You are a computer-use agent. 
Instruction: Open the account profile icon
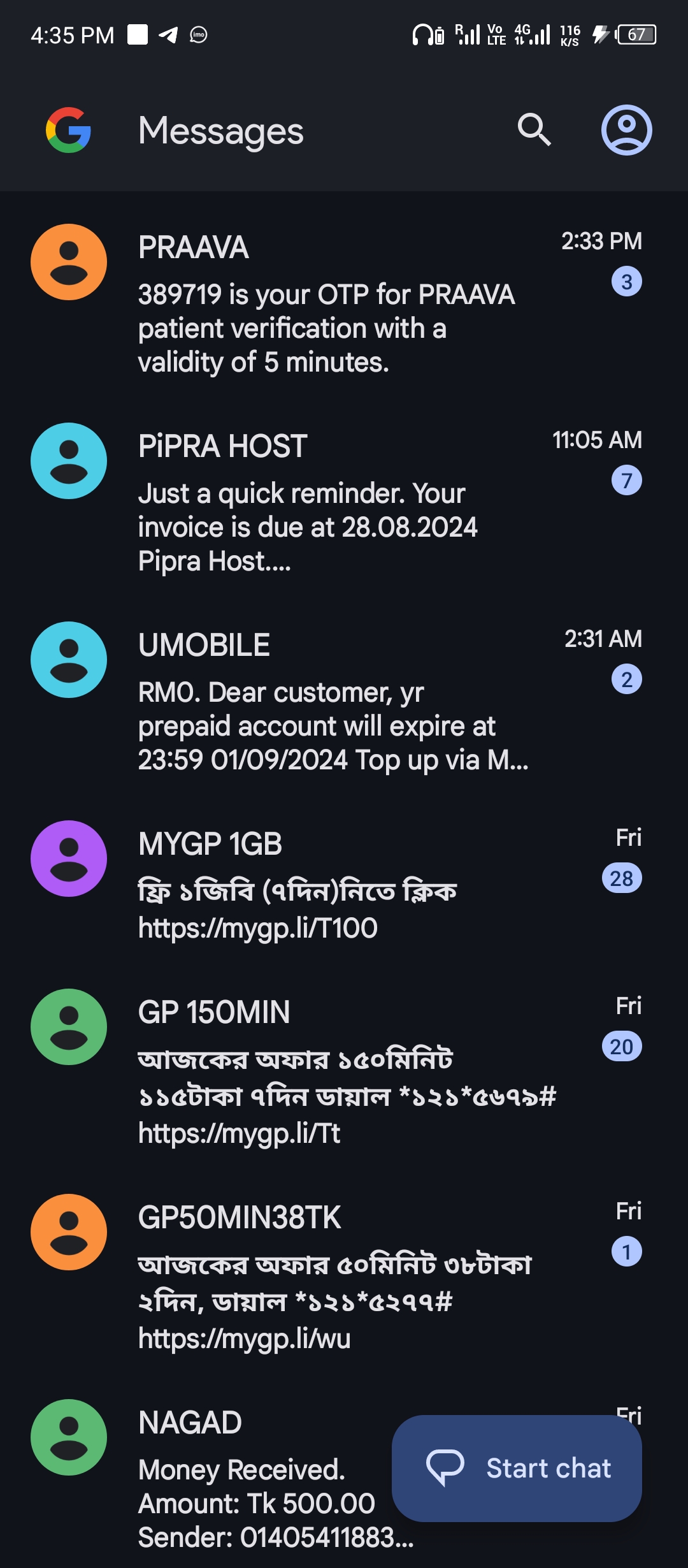coord(626,130)
